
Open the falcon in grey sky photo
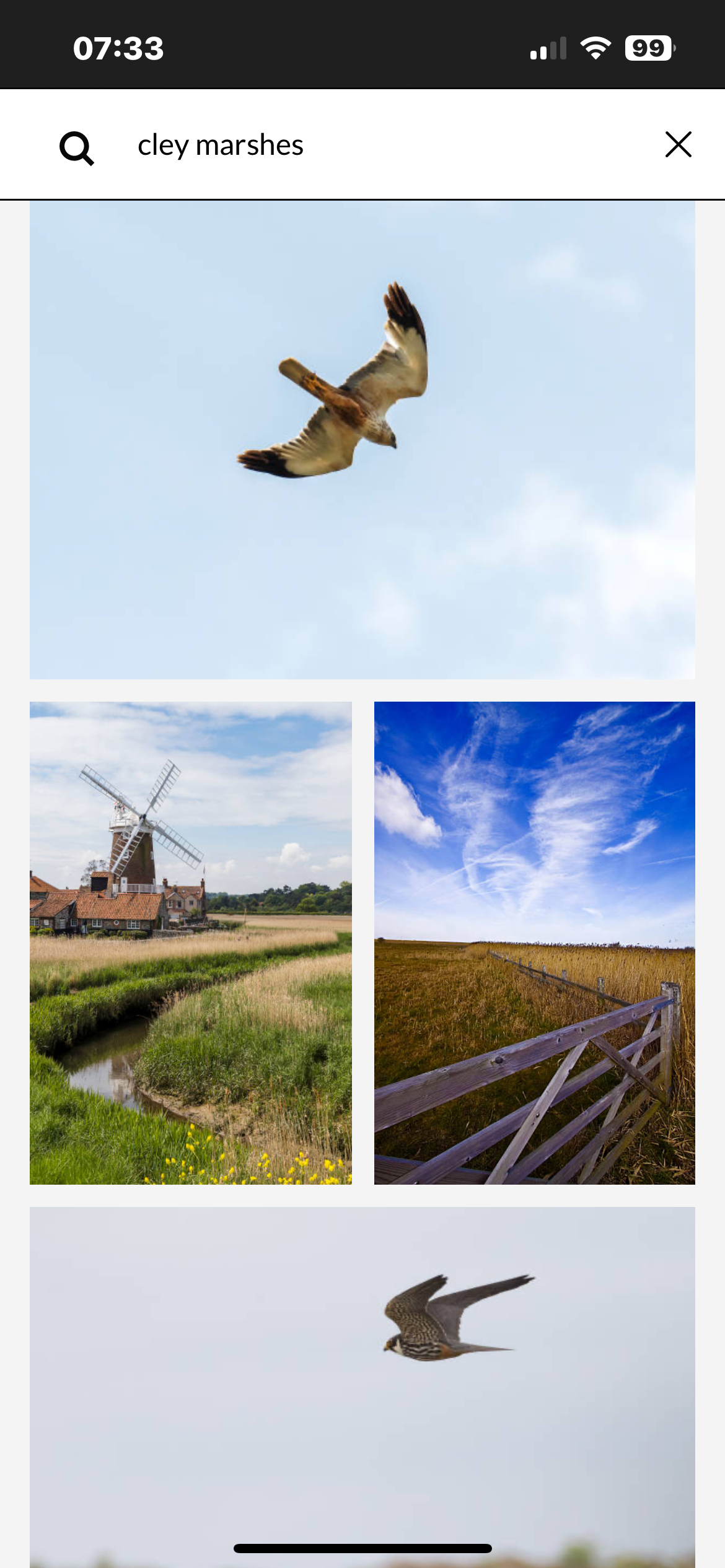(362, 1381)
